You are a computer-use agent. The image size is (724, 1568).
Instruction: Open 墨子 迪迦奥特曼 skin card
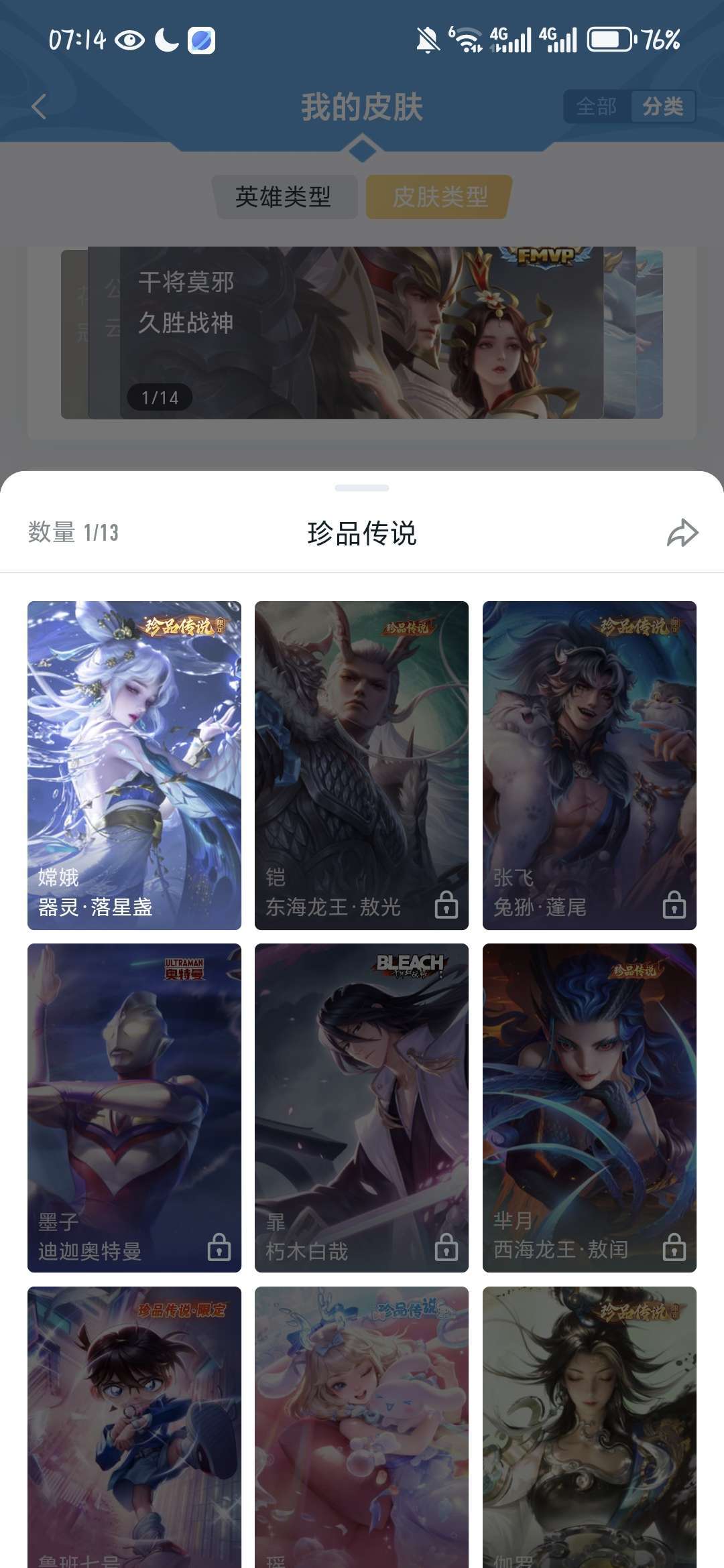click(134, 1108)
